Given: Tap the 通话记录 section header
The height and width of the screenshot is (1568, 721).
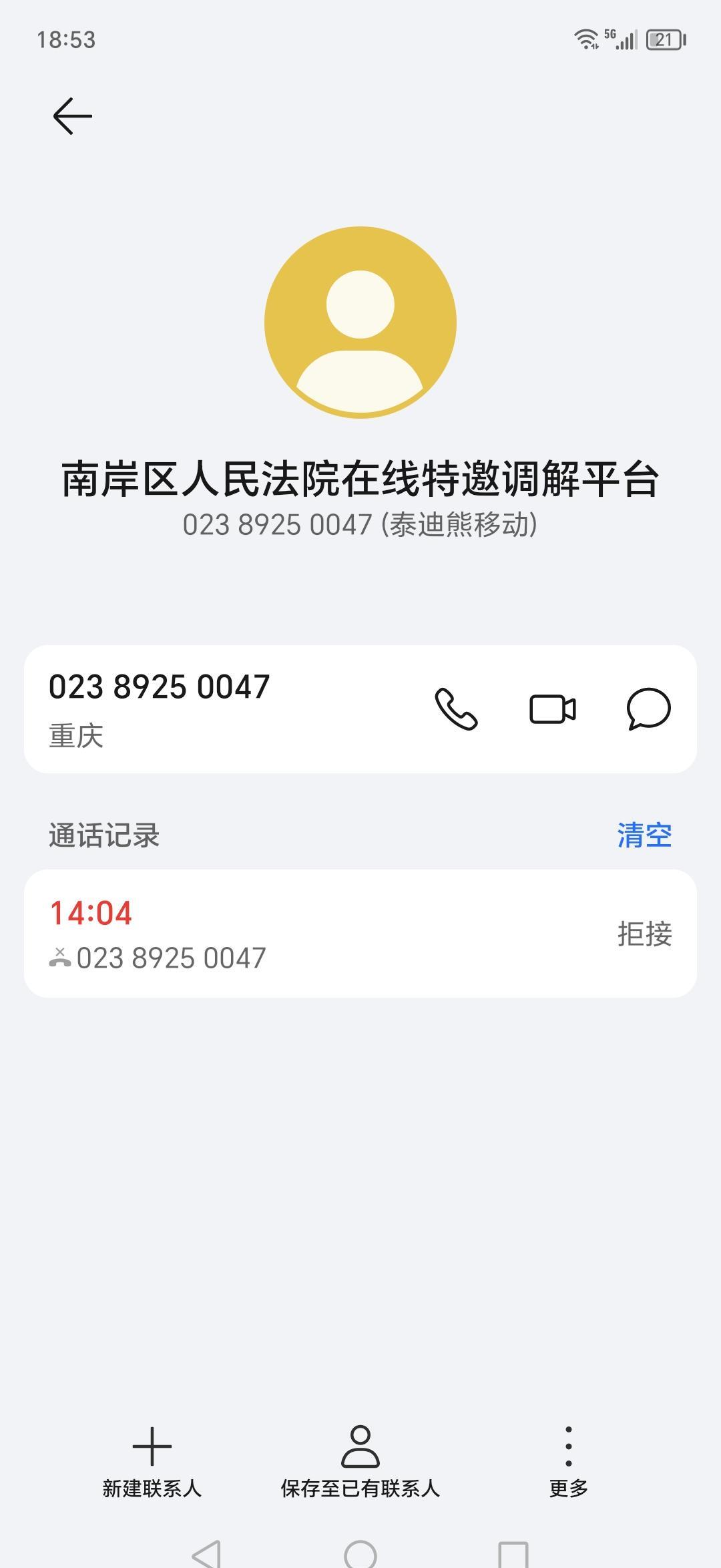Looking at the screenshot, I should (x=103, y=833).
